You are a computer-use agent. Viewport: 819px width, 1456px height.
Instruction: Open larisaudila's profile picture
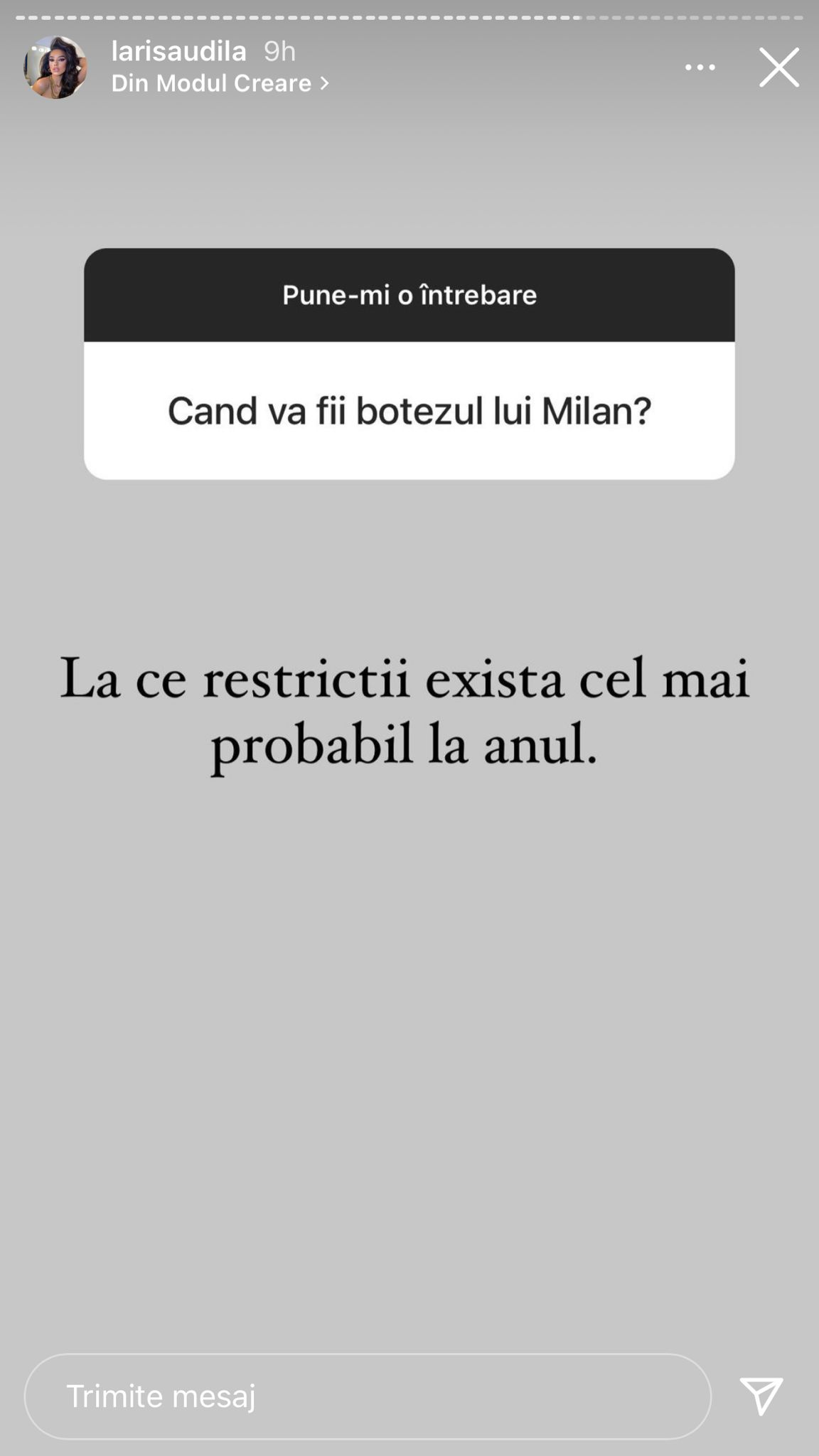(55, 68)
